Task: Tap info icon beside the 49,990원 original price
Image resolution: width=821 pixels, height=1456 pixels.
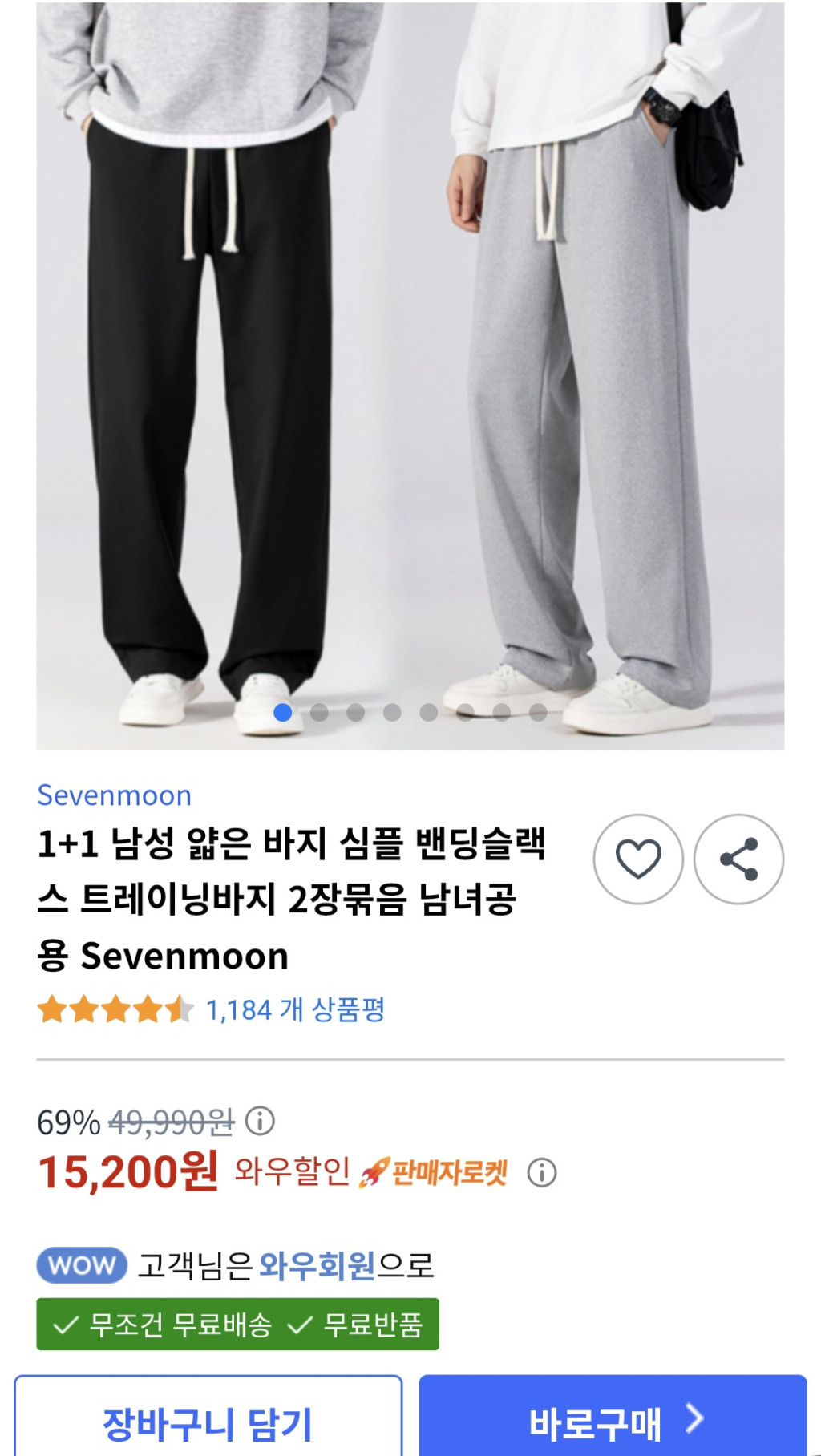Action: click(x=260, y=1120)
